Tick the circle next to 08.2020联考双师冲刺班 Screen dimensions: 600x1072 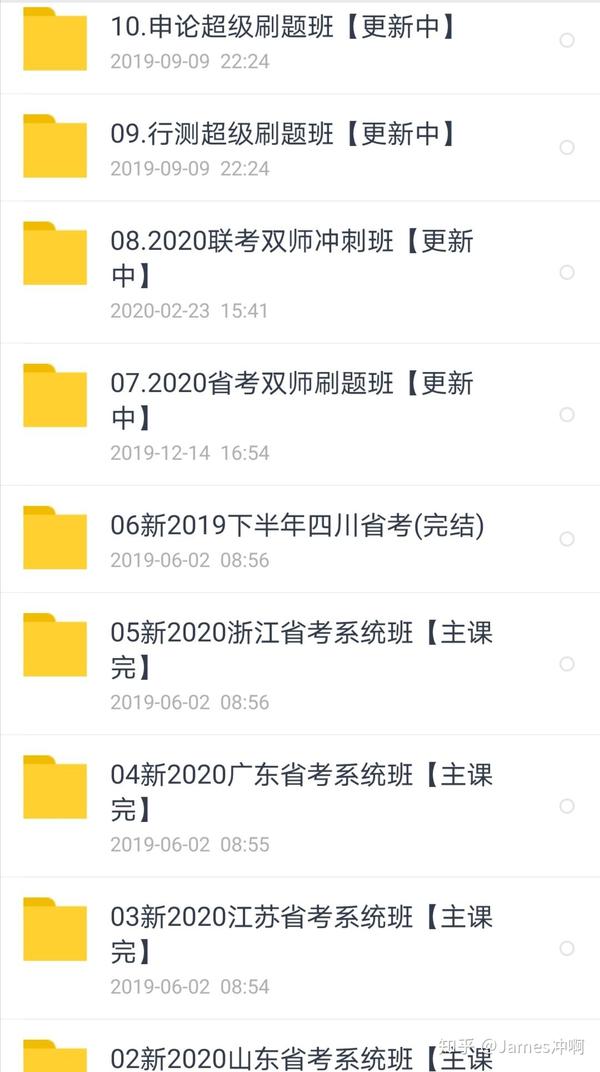coord(567,272)
